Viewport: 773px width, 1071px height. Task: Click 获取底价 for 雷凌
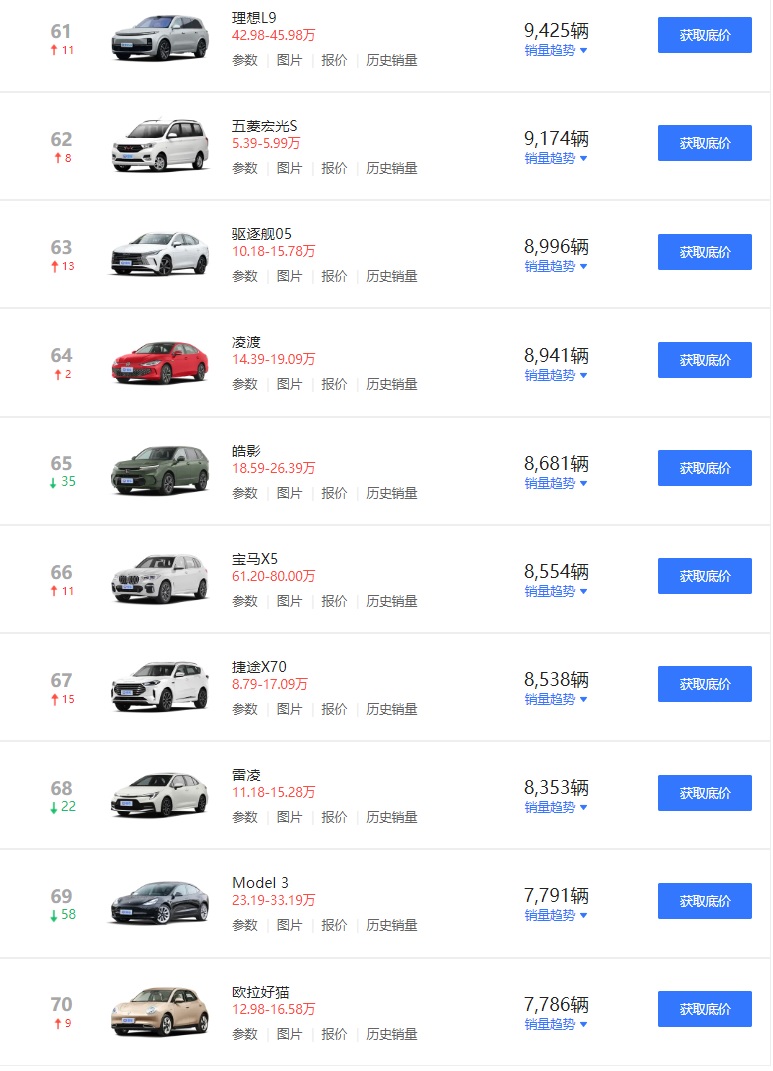704,792
